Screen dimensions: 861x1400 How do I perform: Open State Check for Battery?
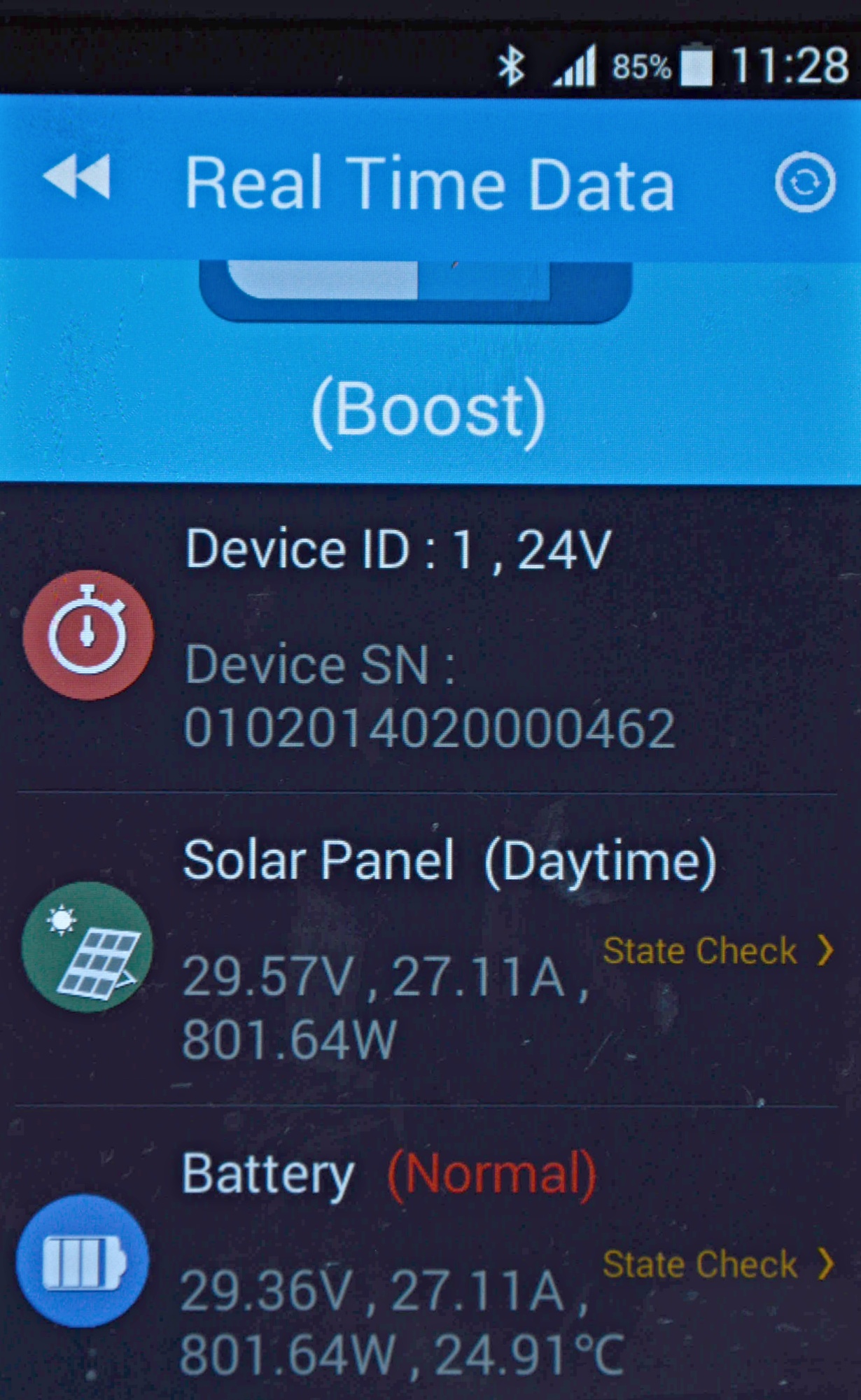coord(717,1264)
